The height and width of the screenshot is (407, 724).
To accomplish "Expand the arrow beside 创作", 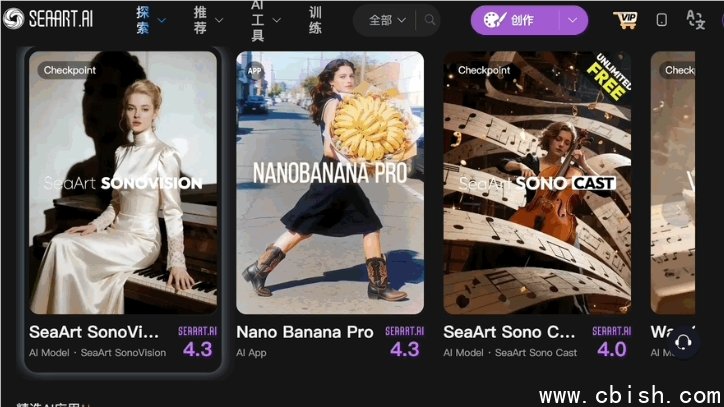I will (572, 19).
